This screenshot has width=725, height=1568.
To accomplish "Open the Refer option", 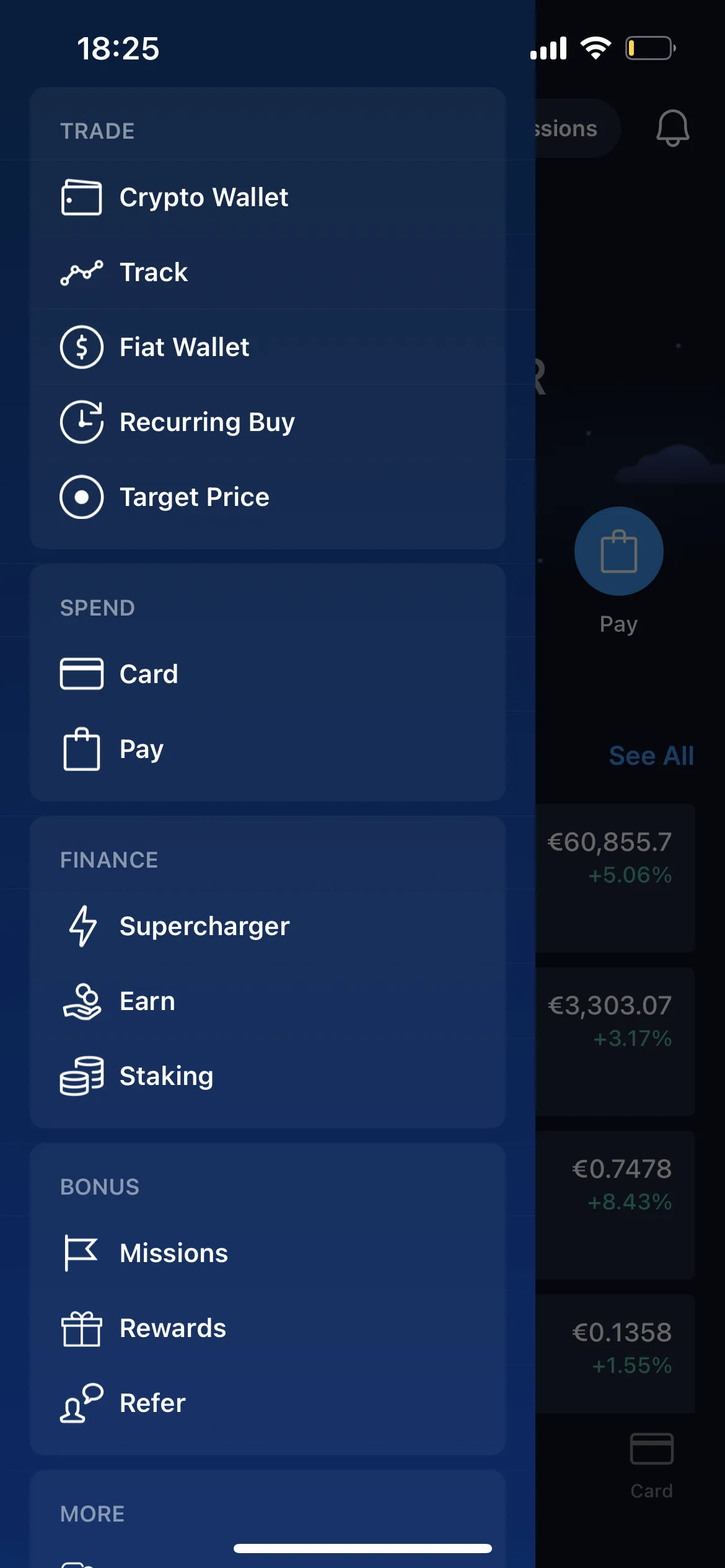I will [152, 1403].
